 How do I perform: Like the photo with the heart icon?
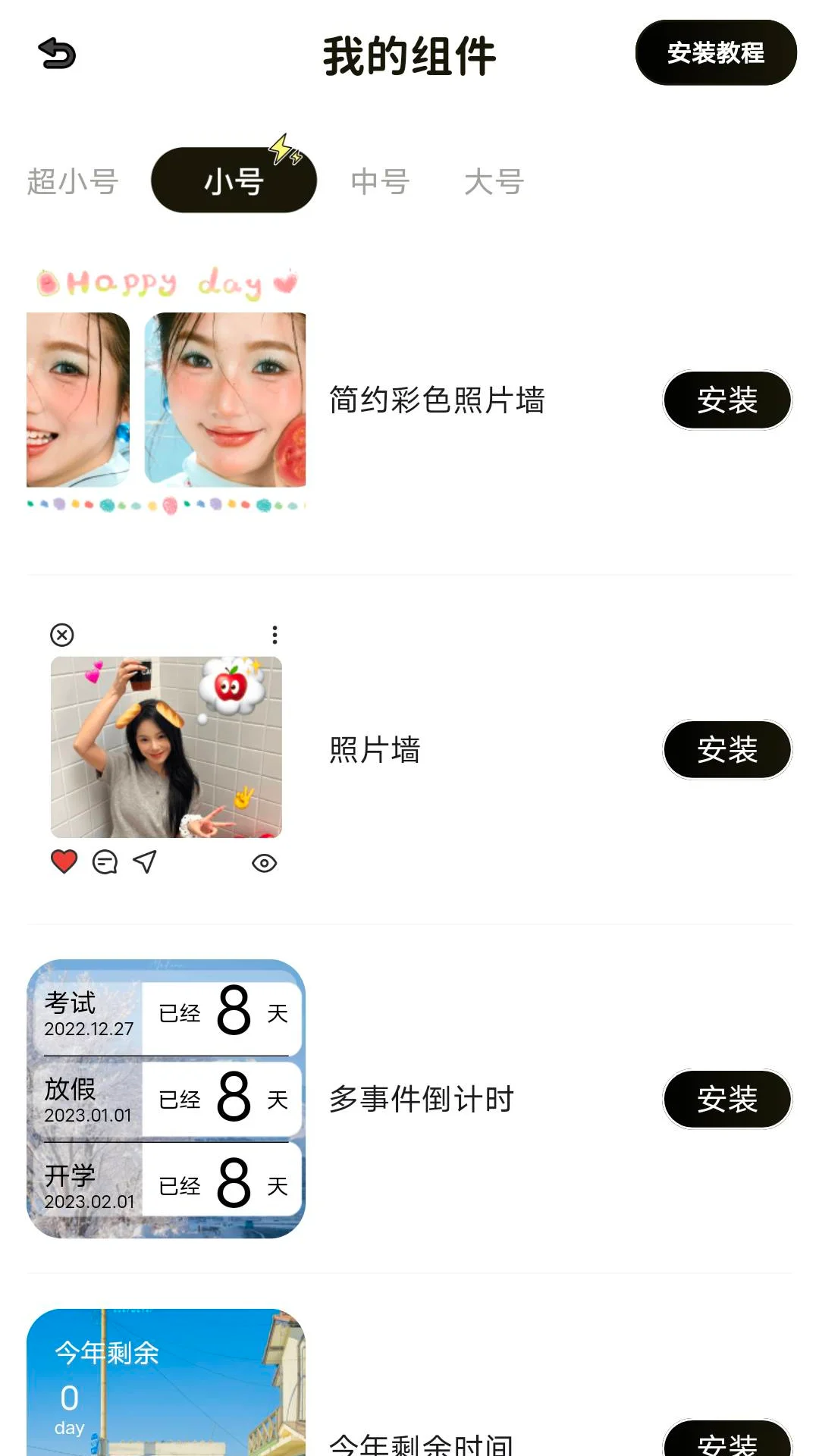[x=64, y=861]
